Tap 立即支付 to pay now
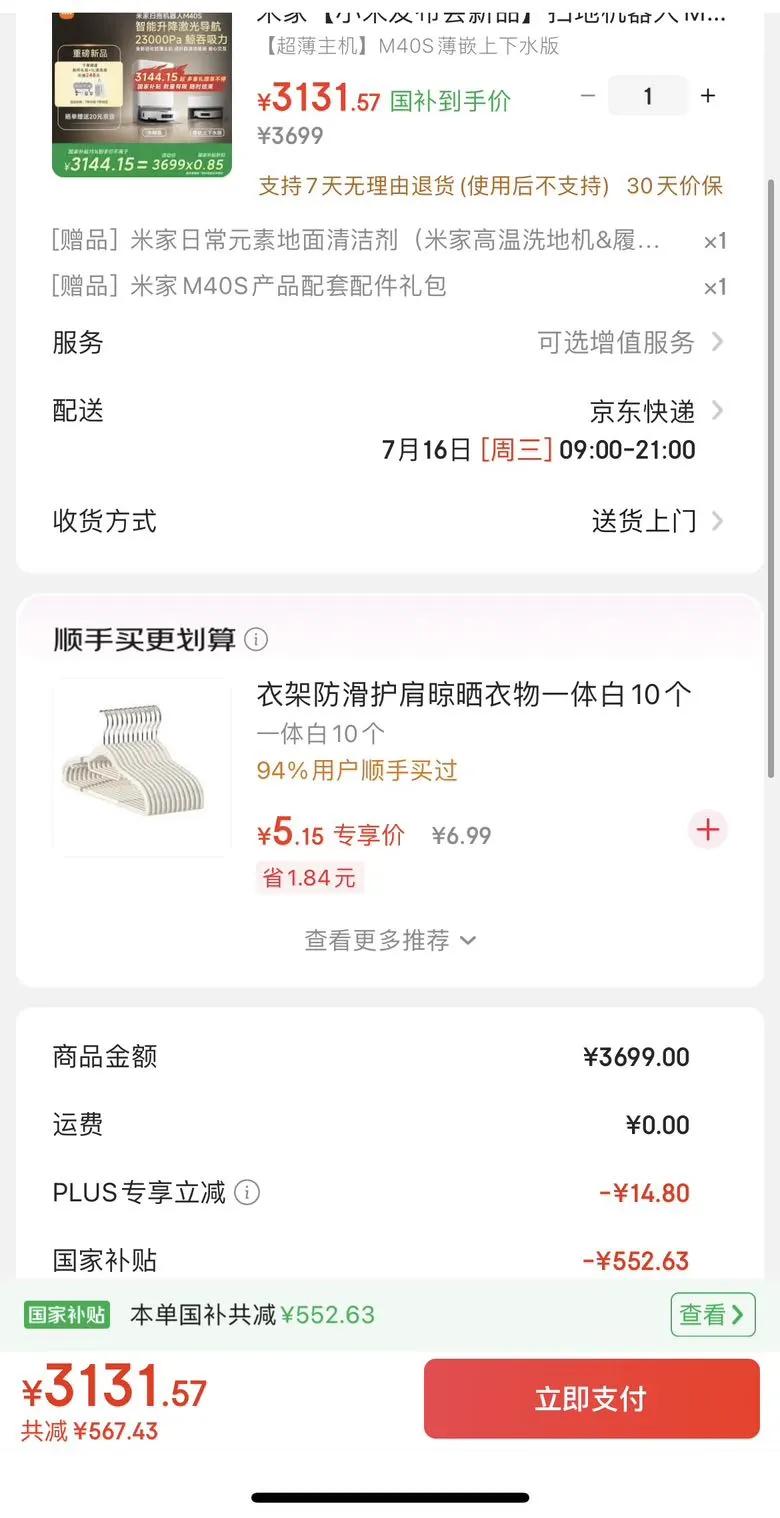The width and height of the screenshot is (780, 1518). tap(591, 1398)
